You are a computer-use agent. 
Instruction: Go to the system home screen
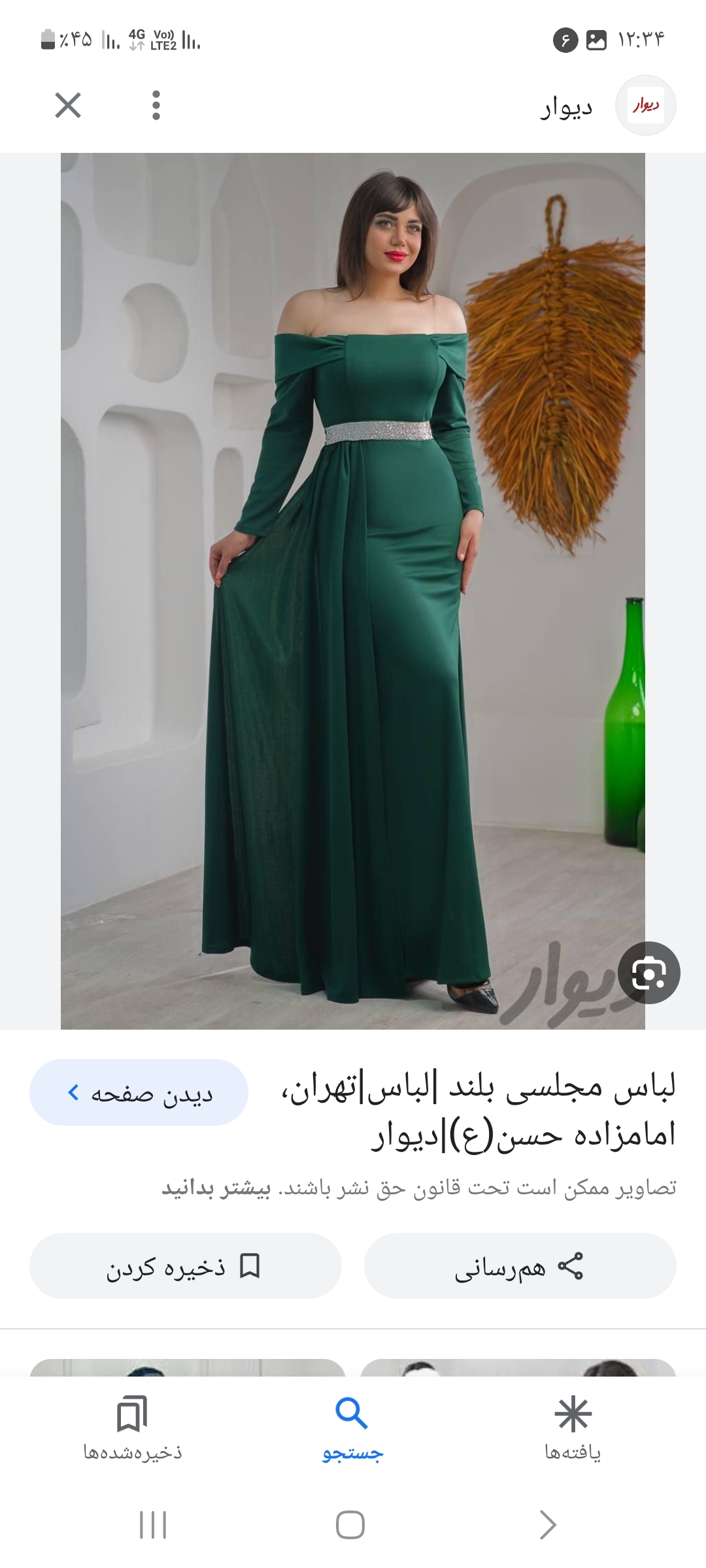(350, 1526)
